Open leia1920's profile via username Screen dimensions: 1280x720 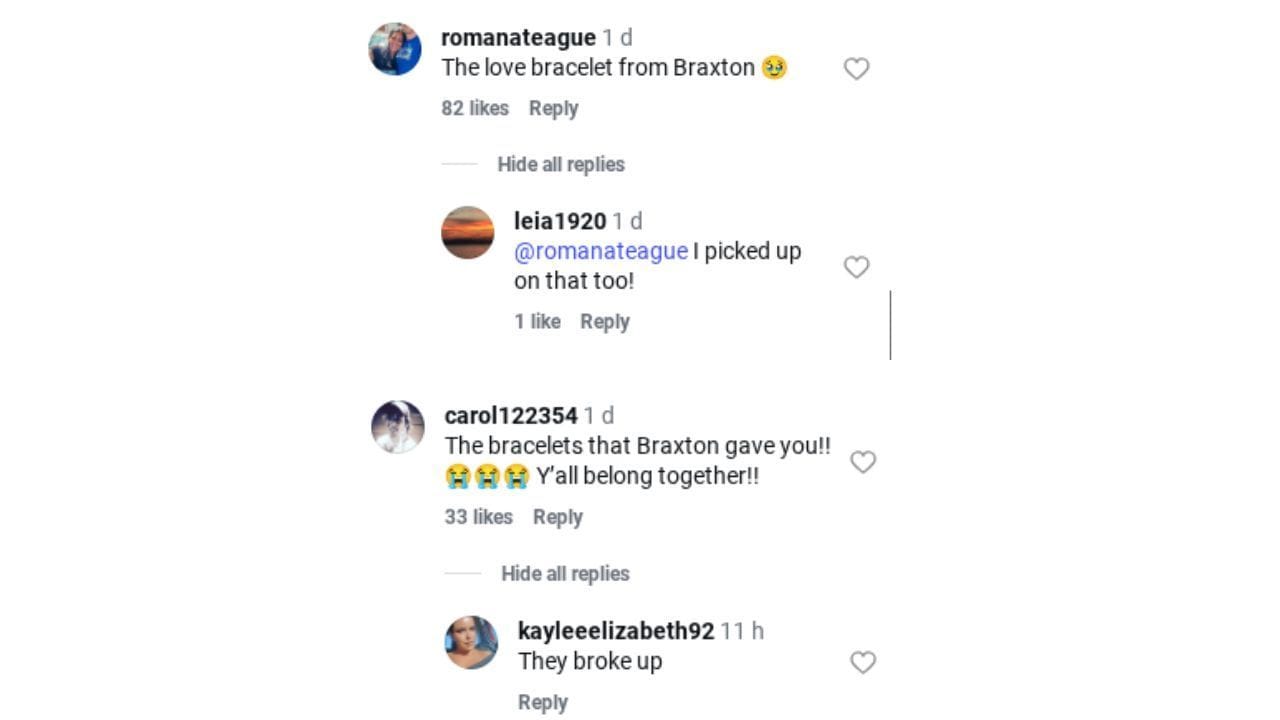[559, 221]
